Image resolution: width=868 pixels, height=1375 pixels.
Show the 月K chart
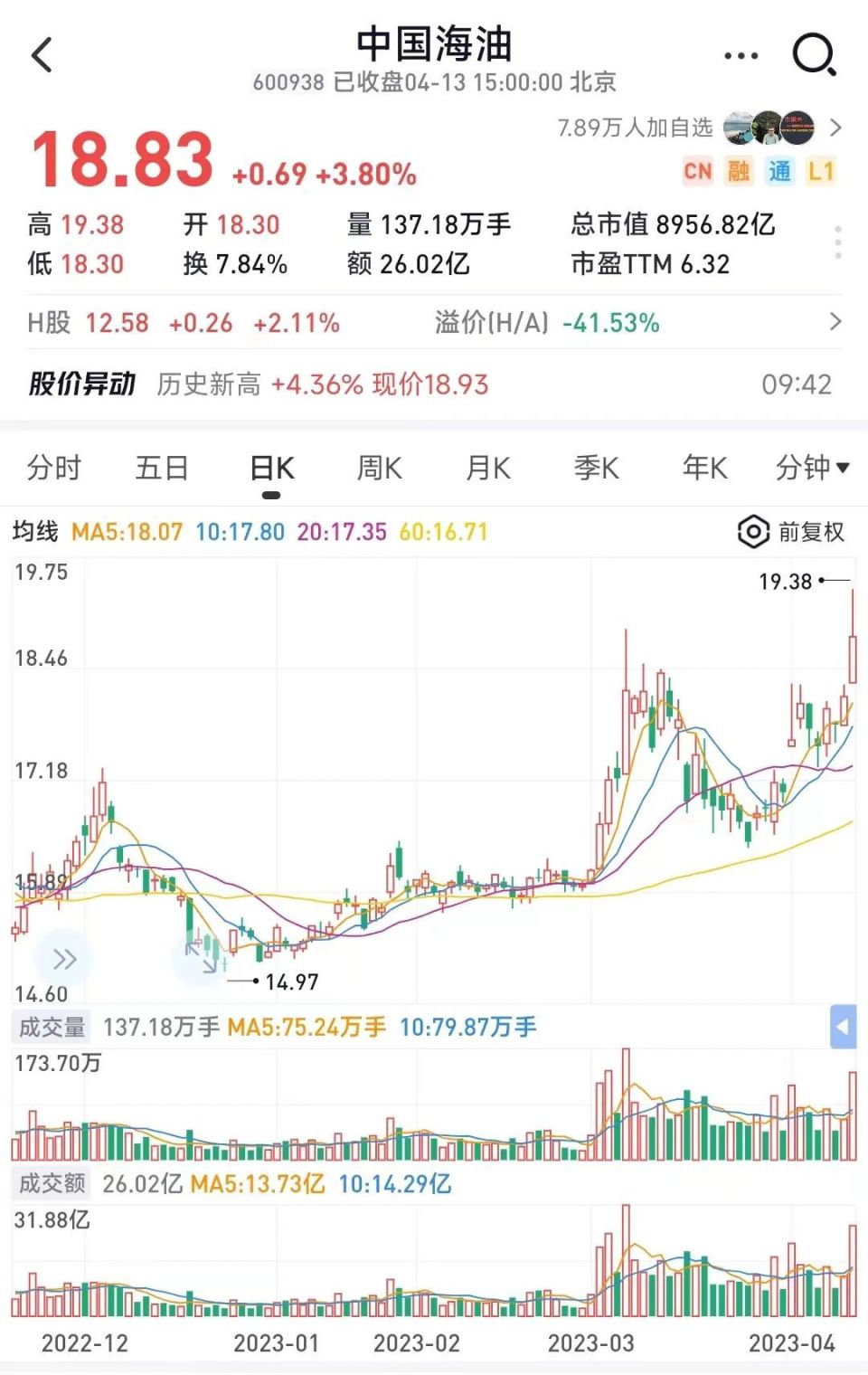(488, 469)
